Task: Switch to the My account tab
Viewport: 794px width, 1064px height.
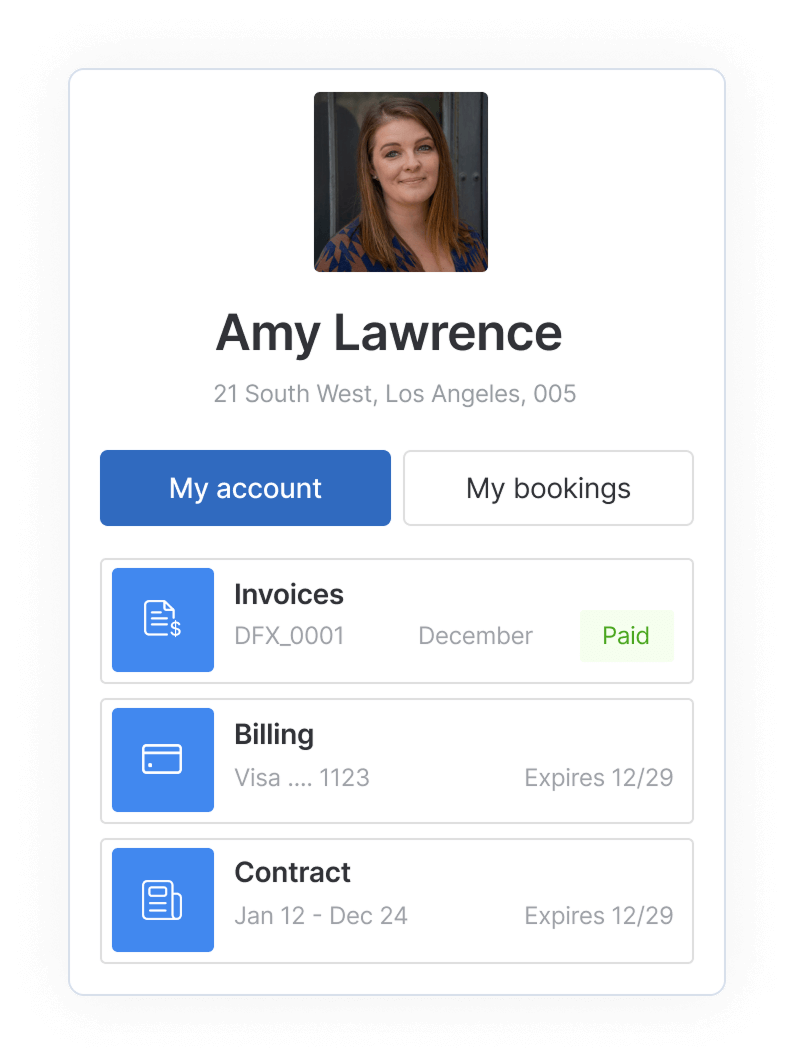Action: pyautogui.click(x=245, y=488)
